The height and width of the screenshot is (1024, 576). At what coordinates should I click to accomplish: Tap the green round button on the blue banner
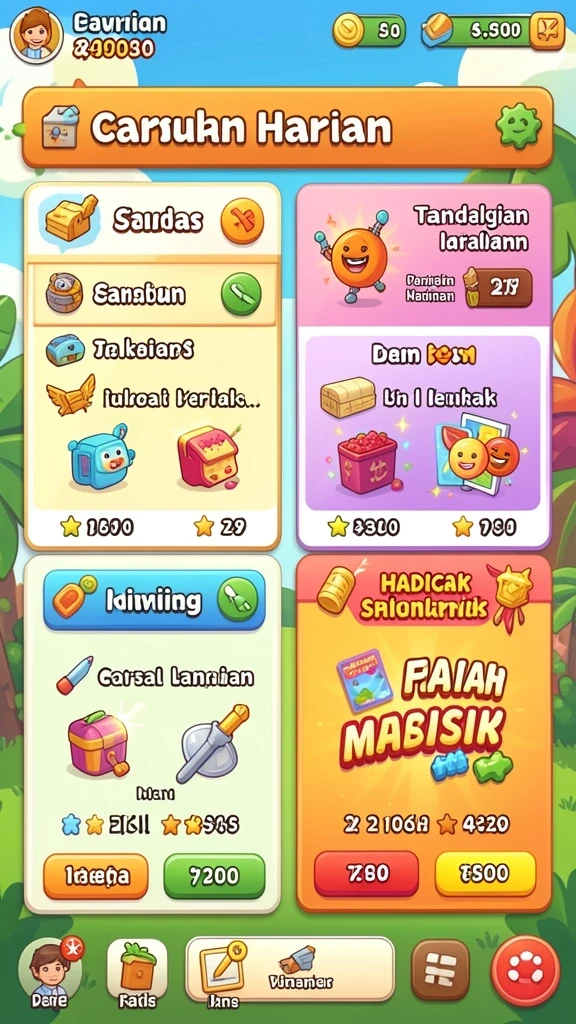[x=238, y=599]
